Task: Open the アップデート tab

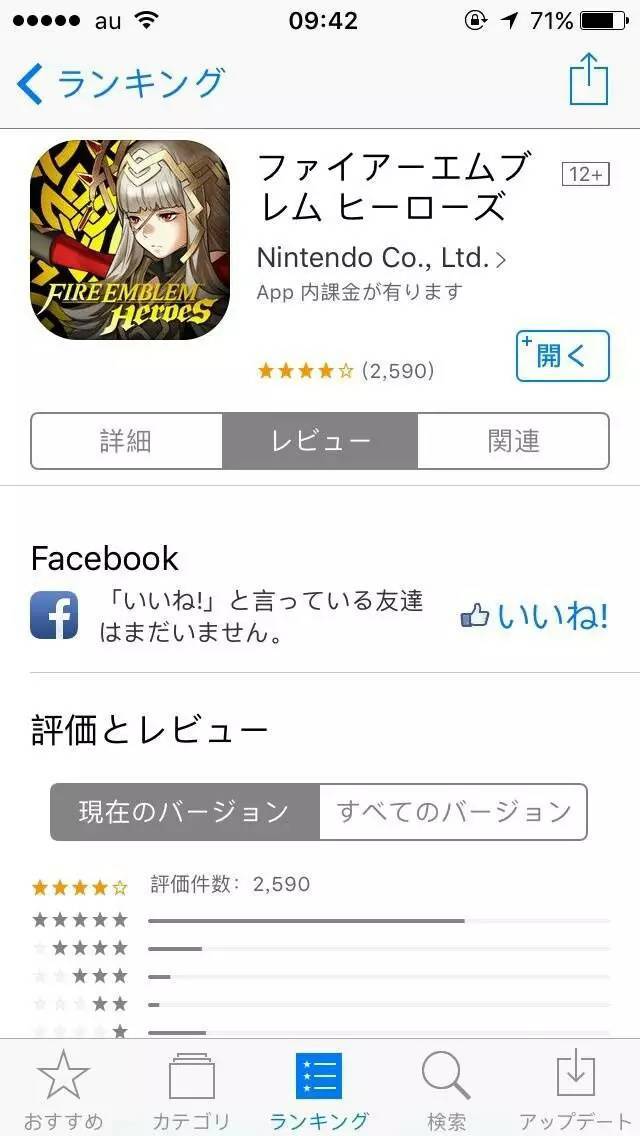Action: tap(575, 1090)
